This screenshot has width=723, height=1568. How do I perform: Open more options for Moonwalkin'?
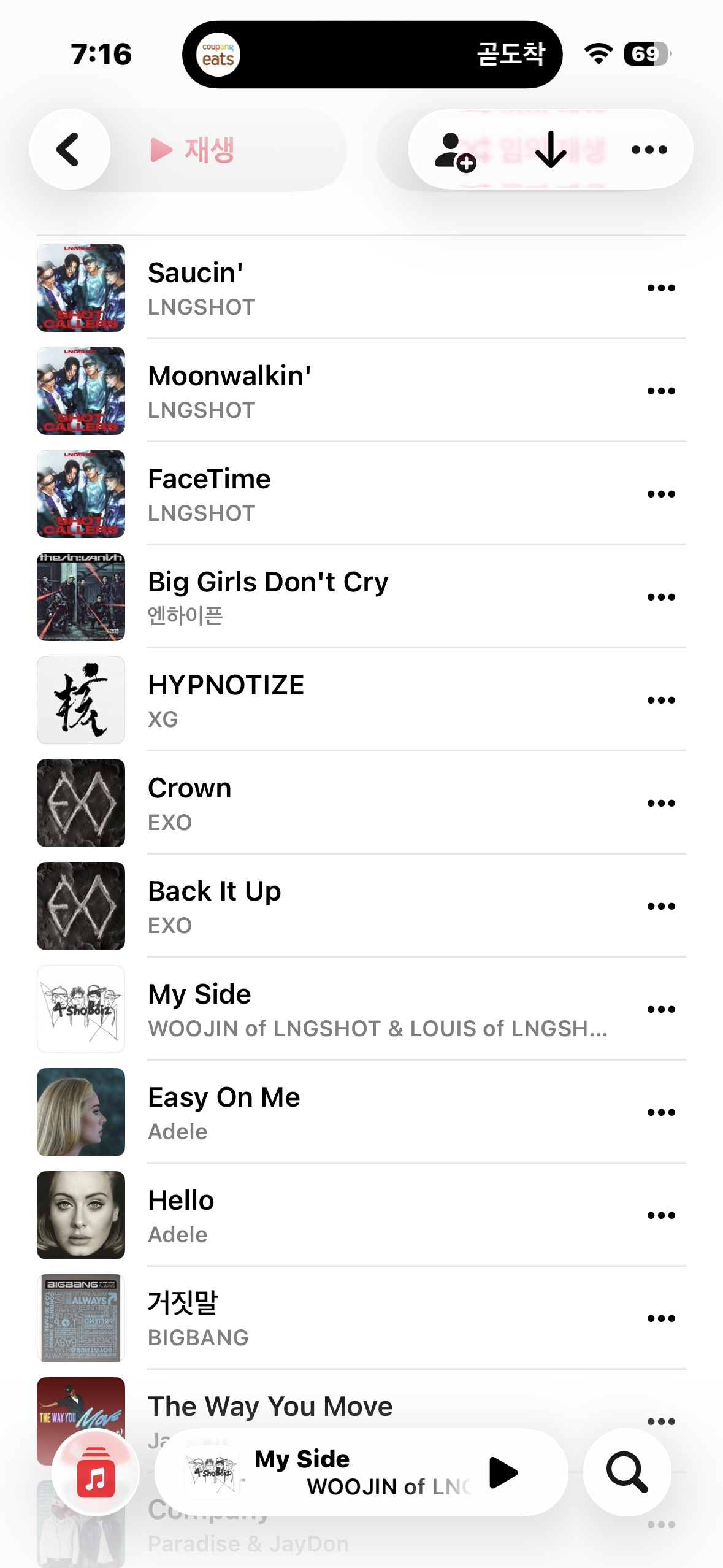coord(661,391)
